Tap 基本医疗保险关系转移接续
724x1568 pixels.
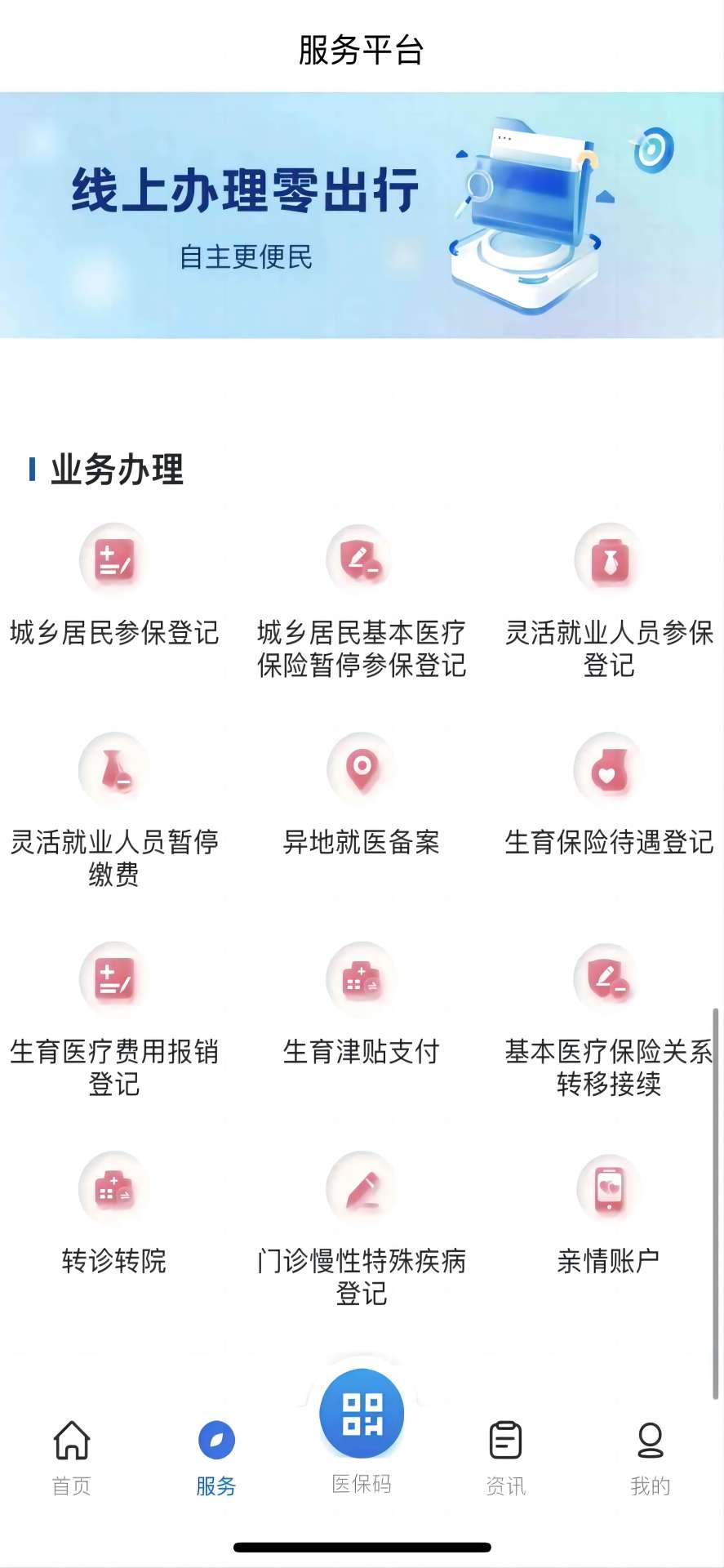coord(609,1018)
